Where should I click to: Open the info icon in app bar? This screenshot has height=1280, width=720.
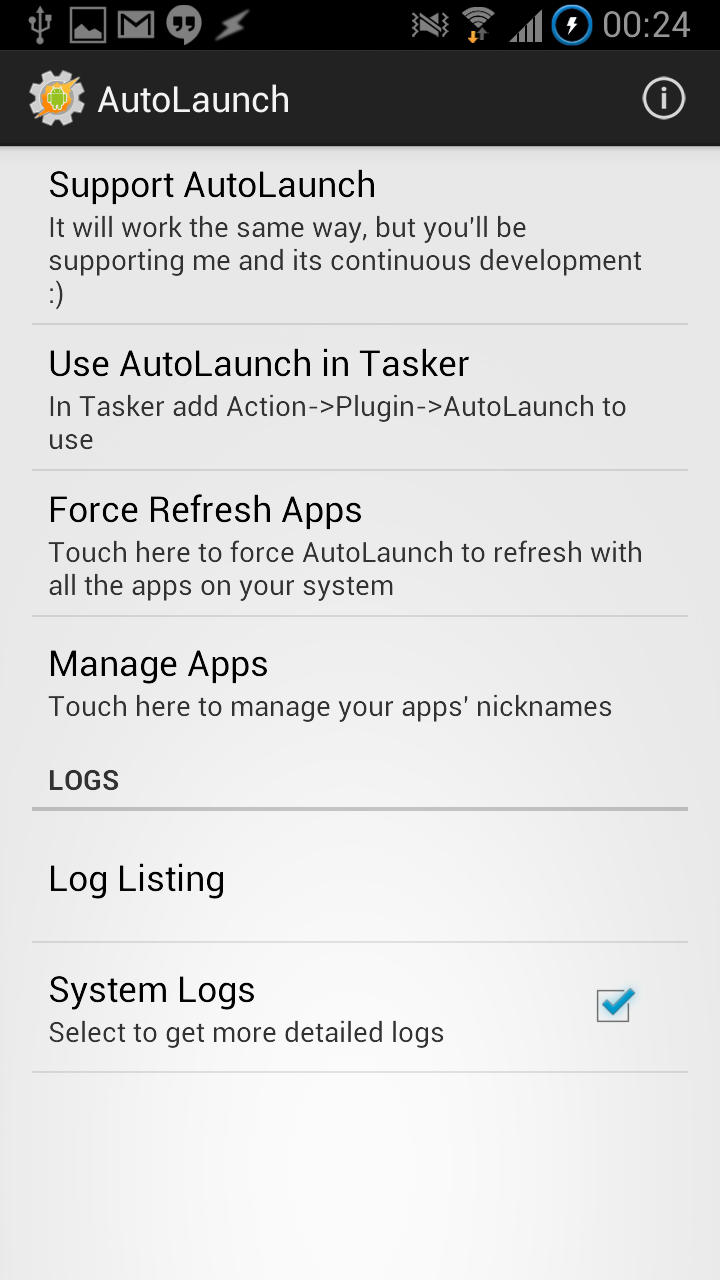663,99
